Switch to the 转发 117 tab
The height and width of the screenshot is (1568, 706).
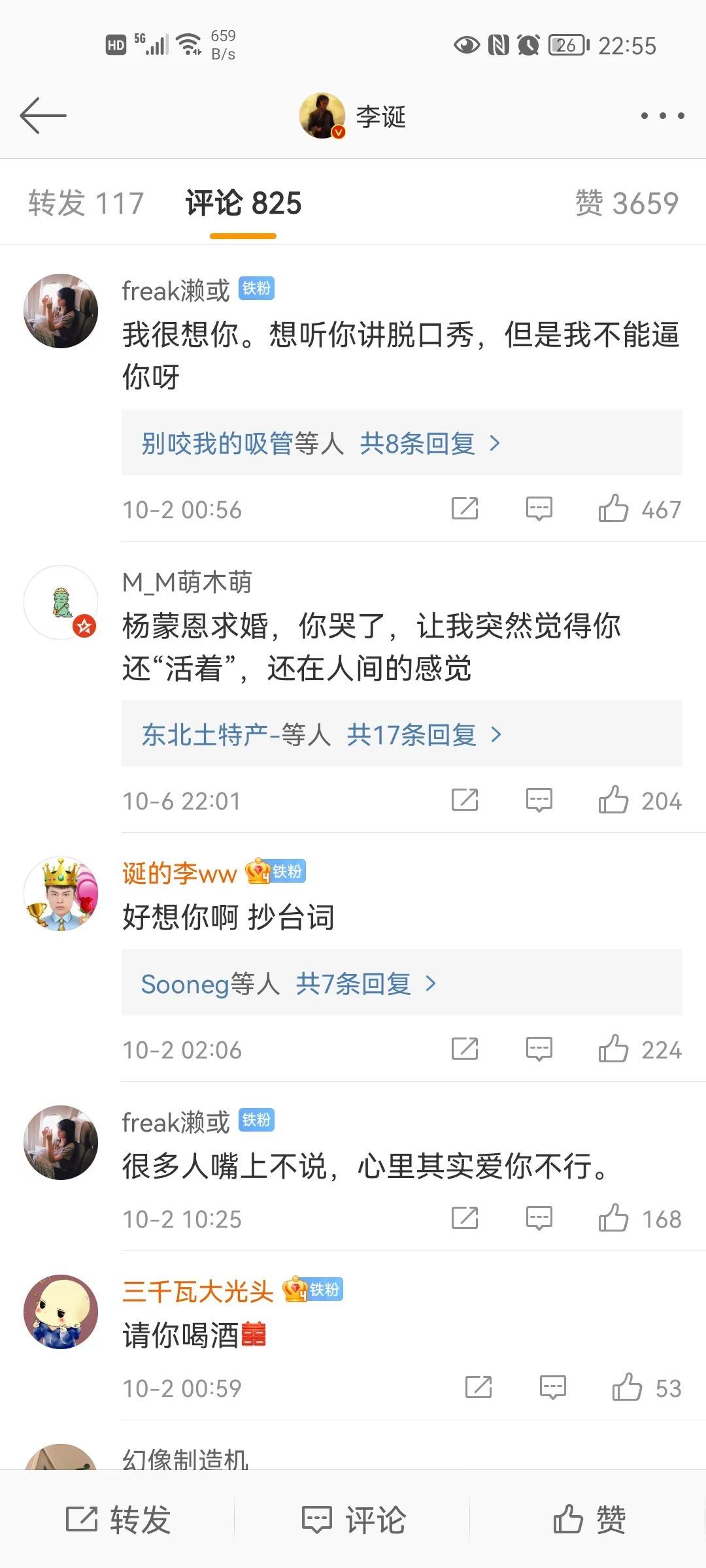86,203
